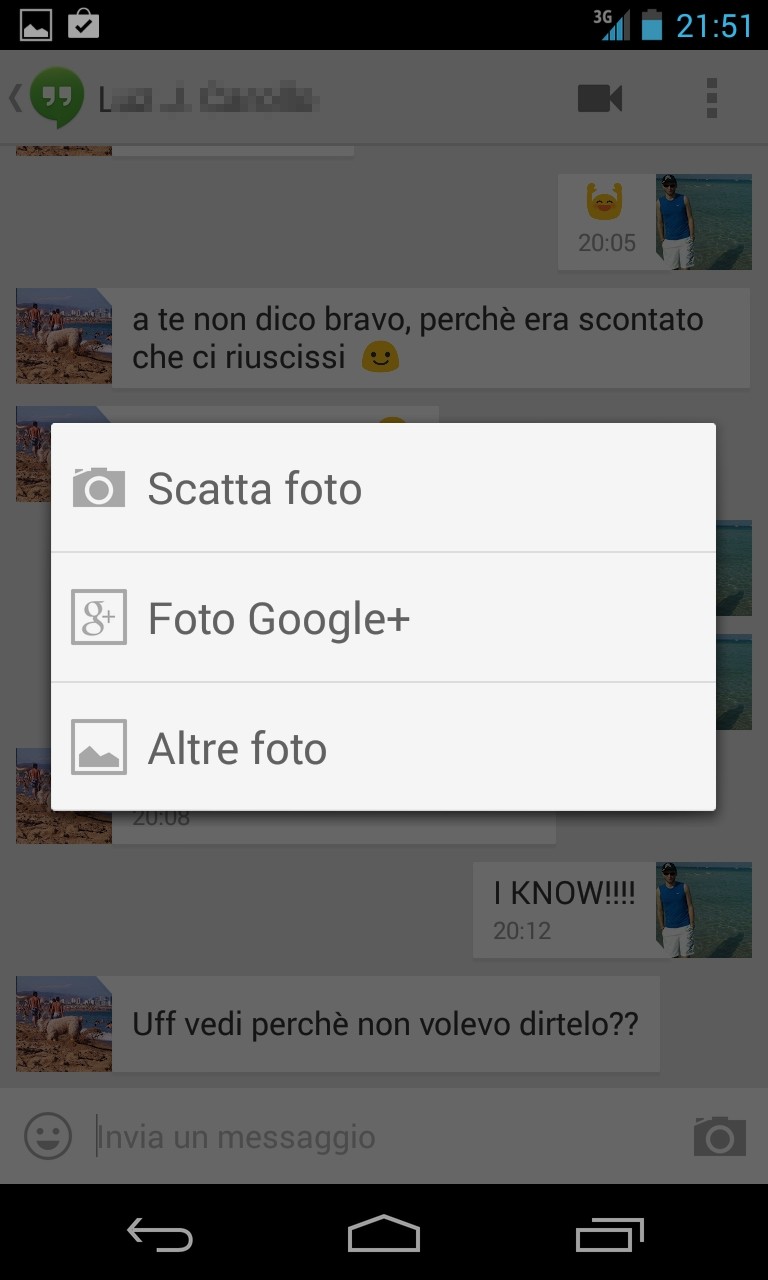Go to the home screen
Image resolution: width=768 pixels, height=1280 pixels.
pos(384,1234)
